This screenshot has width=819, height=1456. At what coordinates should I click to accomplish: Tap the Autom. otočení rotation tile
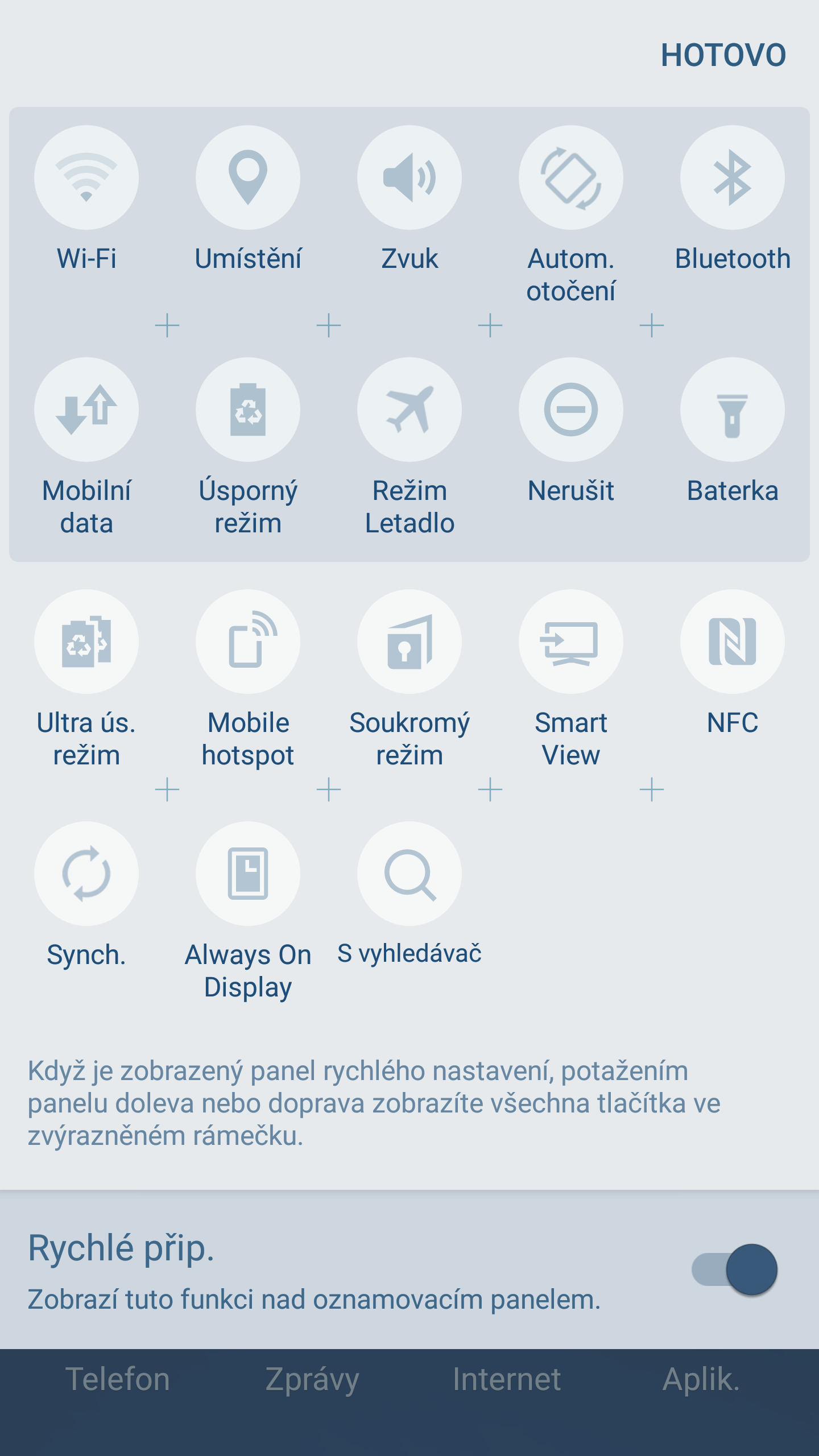[571, 177]
